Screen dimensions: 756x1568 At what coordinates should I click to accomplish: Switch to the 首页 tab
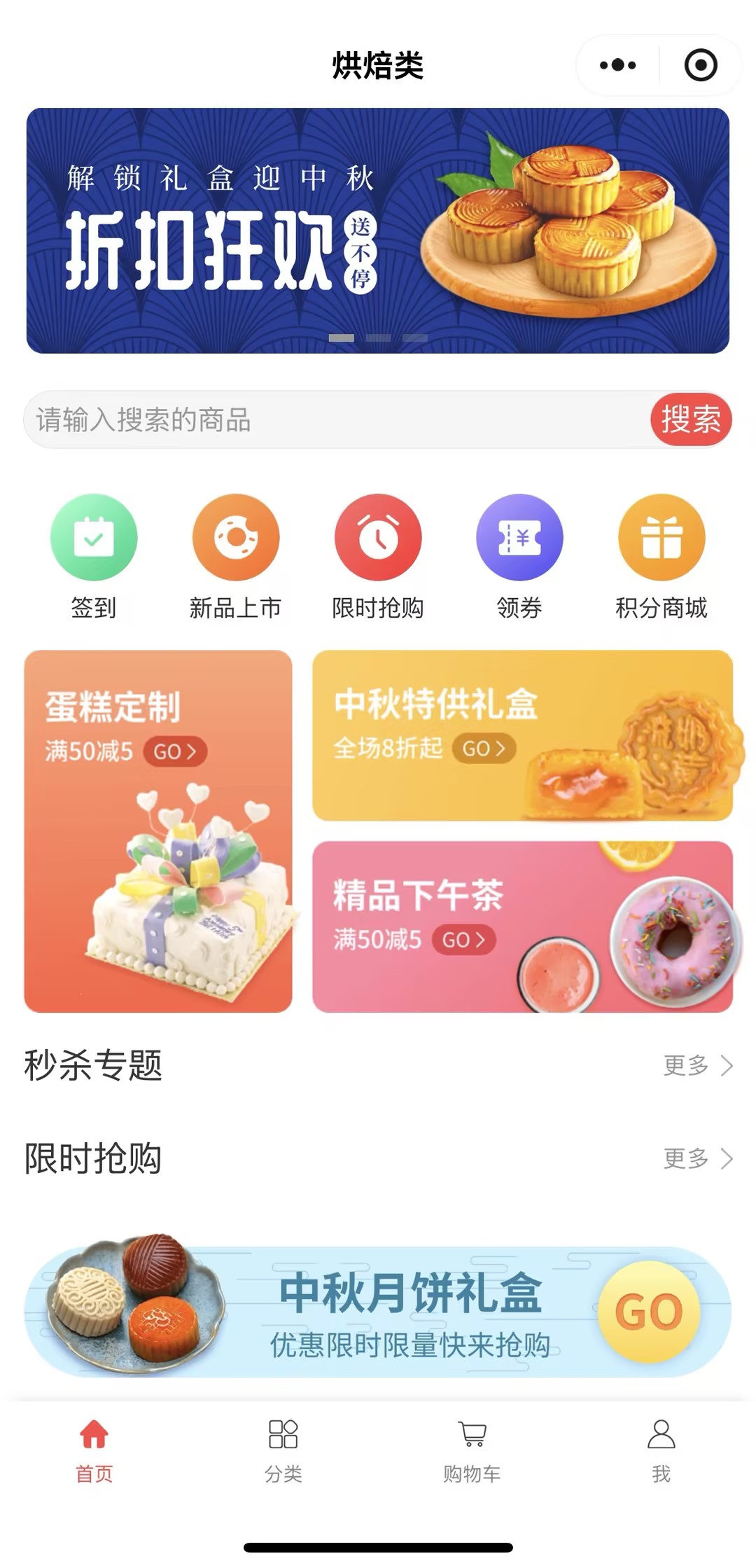[94, 1450]
